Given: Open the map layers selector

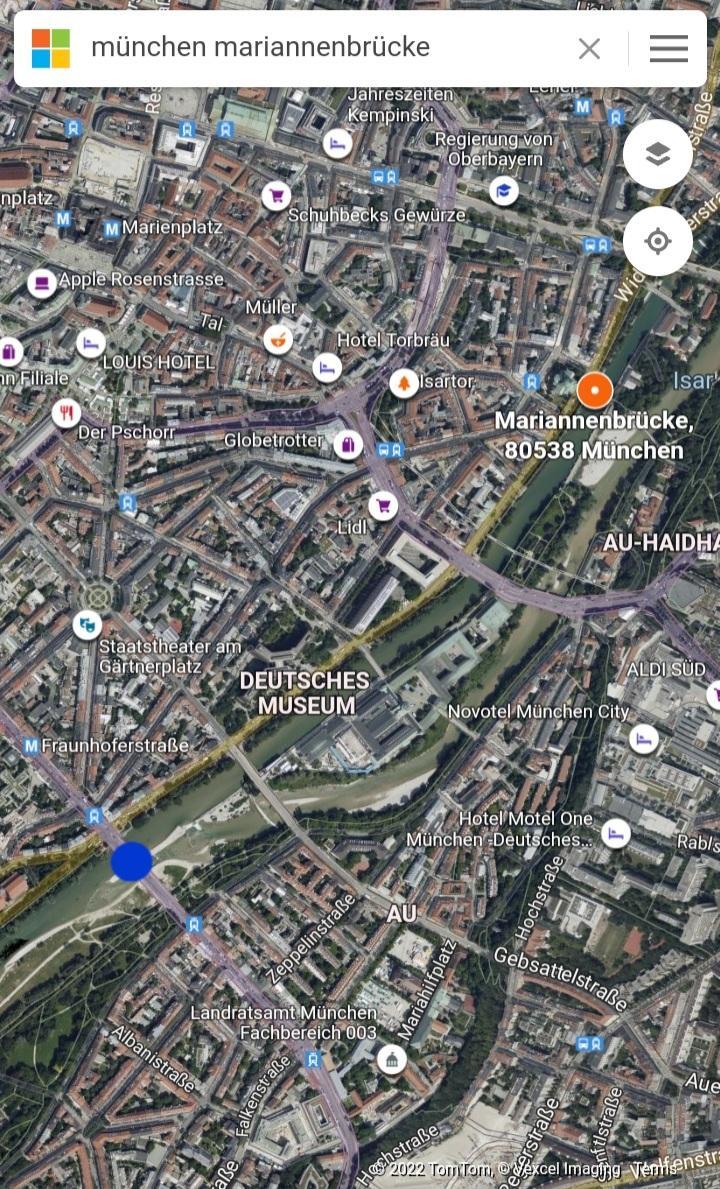Looking at the screenshot, I should [x=657, y=154].
